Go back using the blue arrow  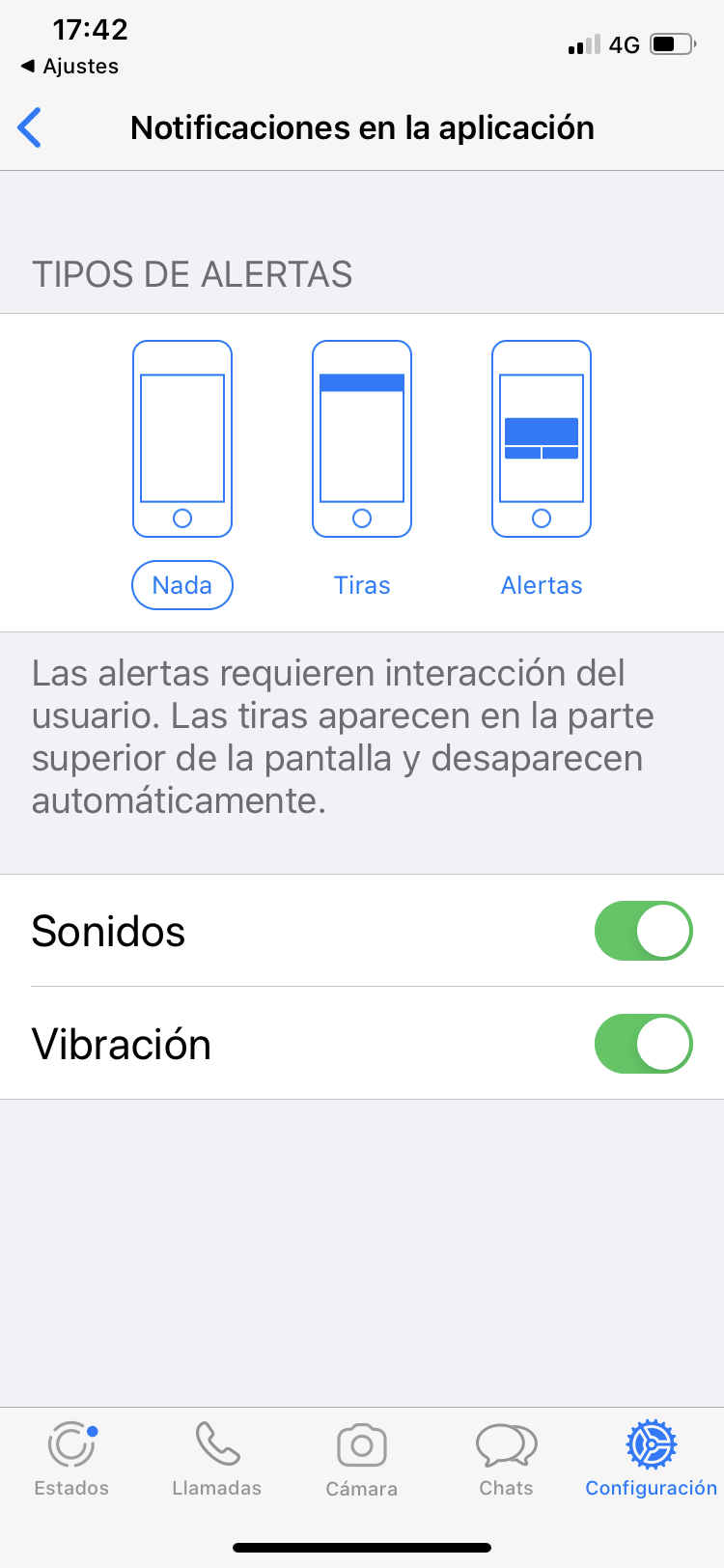click(30, 127)
